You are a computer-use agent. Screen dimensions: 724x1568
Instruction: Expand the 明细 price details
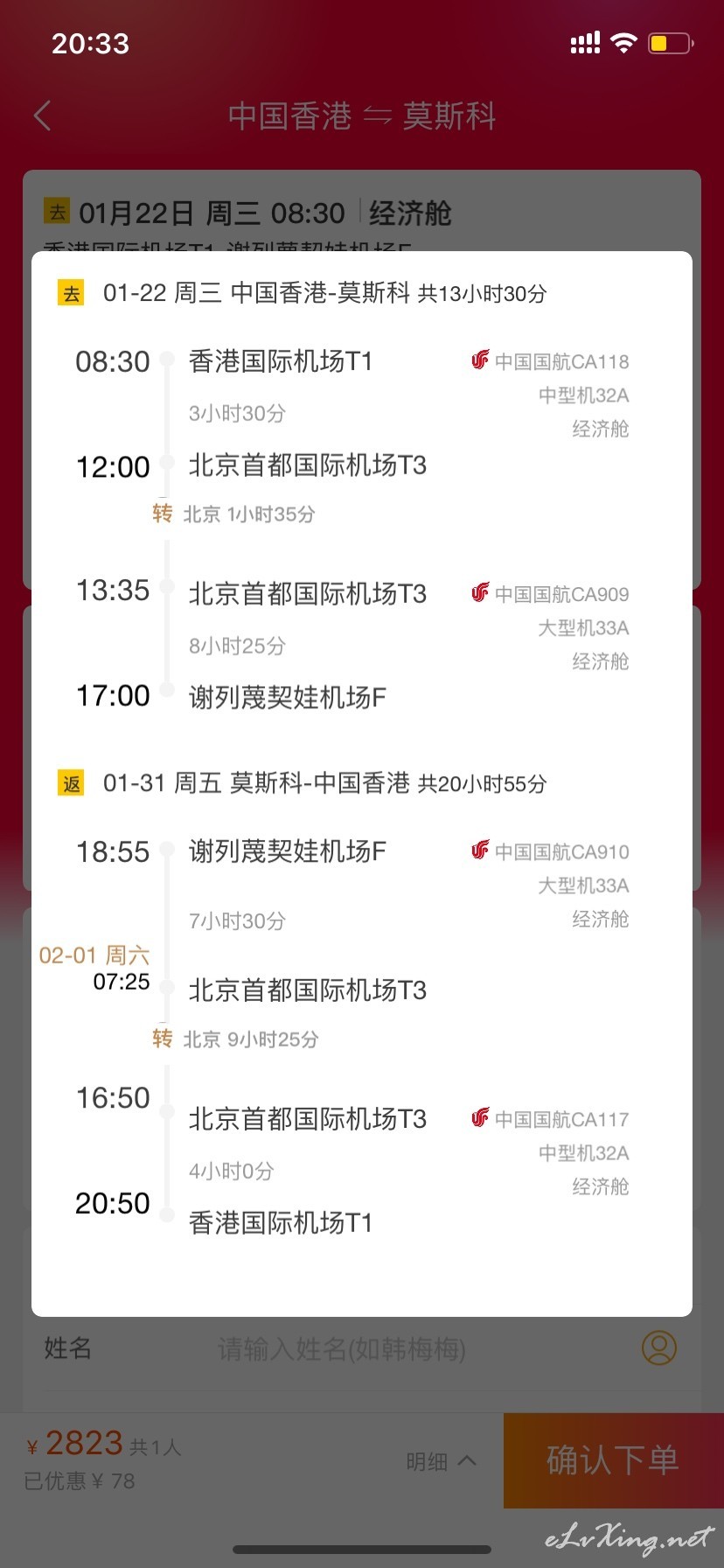pos(442,1461)
